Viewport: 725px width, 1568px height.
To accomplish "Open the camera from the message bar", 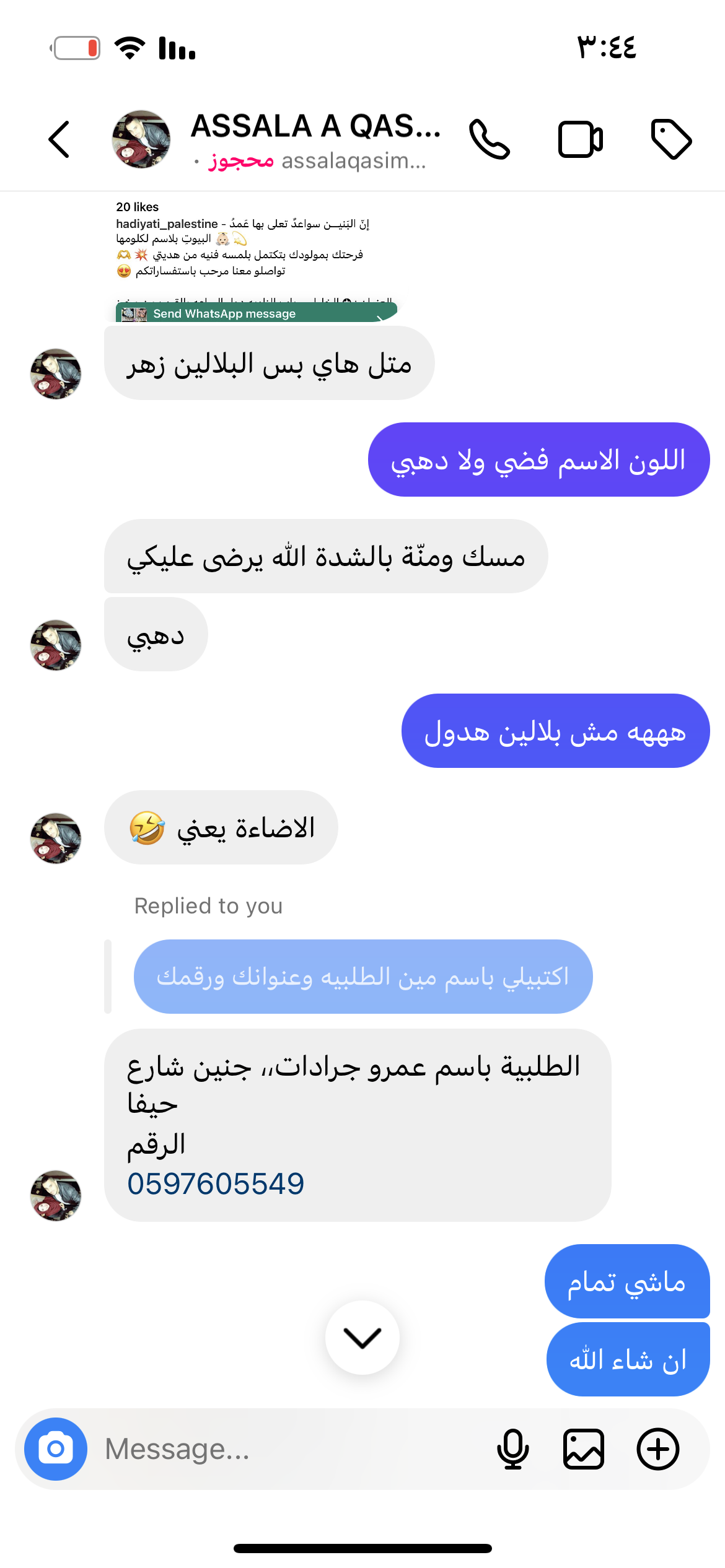I will coord(56,1449).
